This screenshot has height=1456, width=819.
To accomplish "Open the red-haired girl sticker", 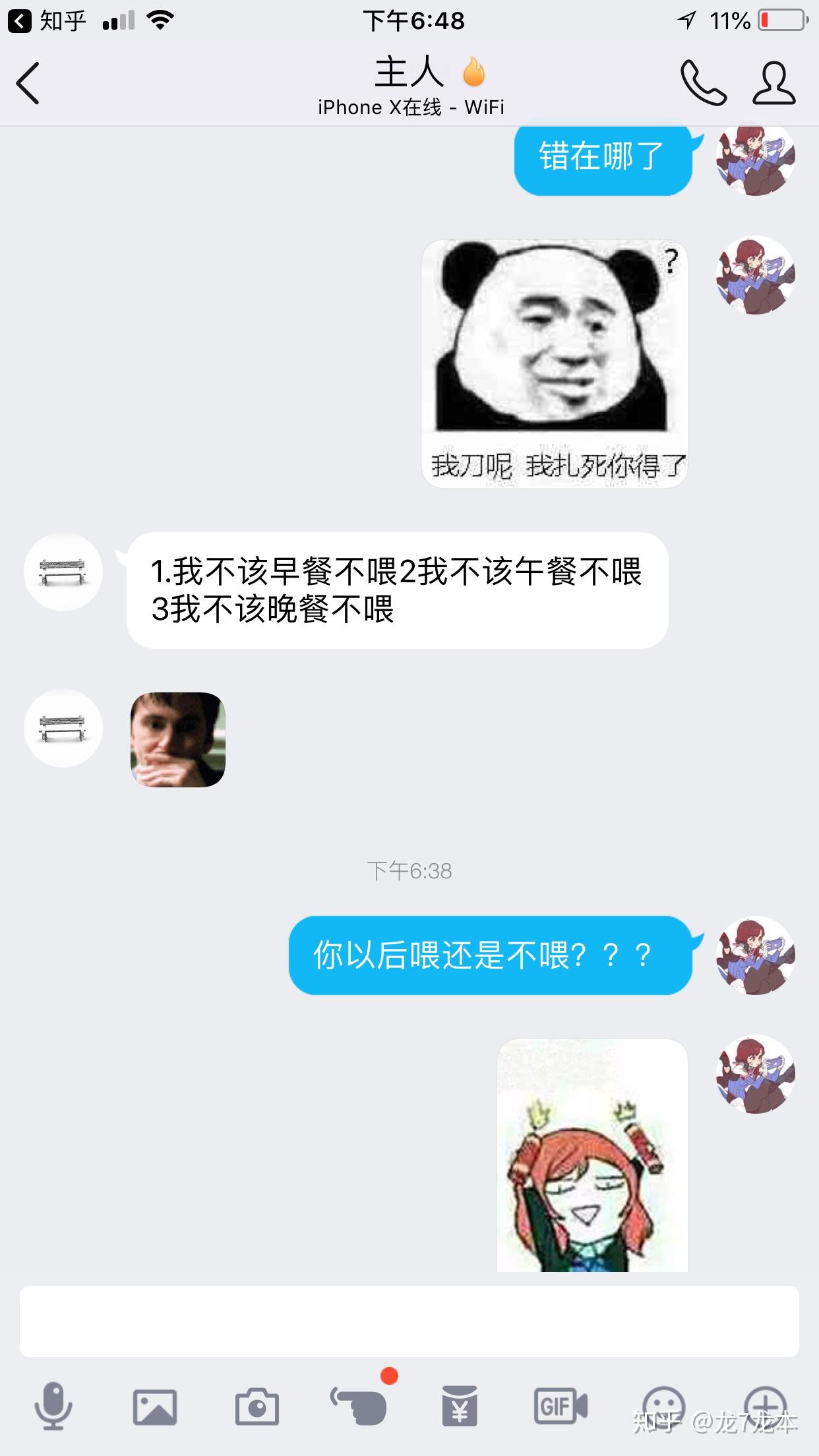I will click(x=592, y=1155).
